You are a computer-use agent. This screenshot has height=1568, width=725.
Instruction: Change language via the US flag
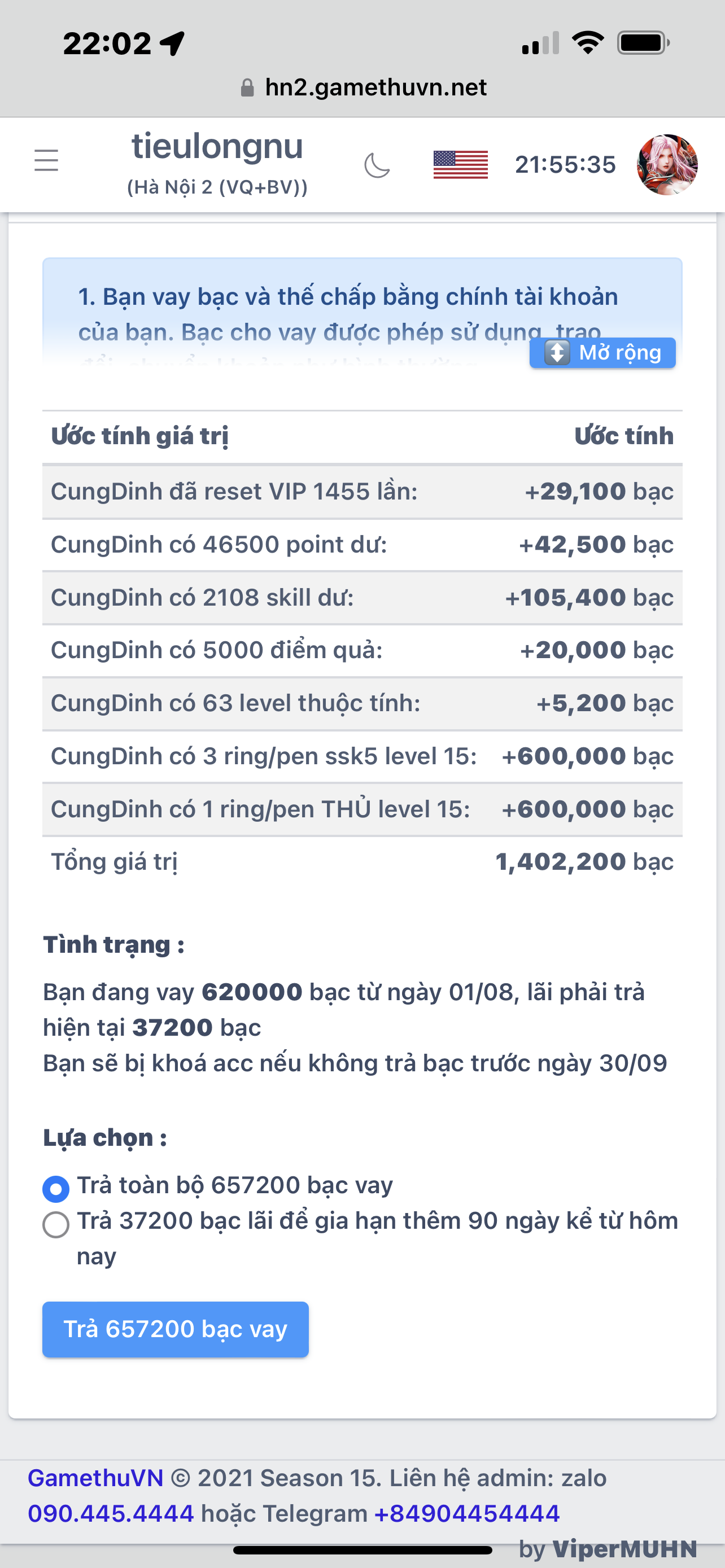(x=460, y=164)
